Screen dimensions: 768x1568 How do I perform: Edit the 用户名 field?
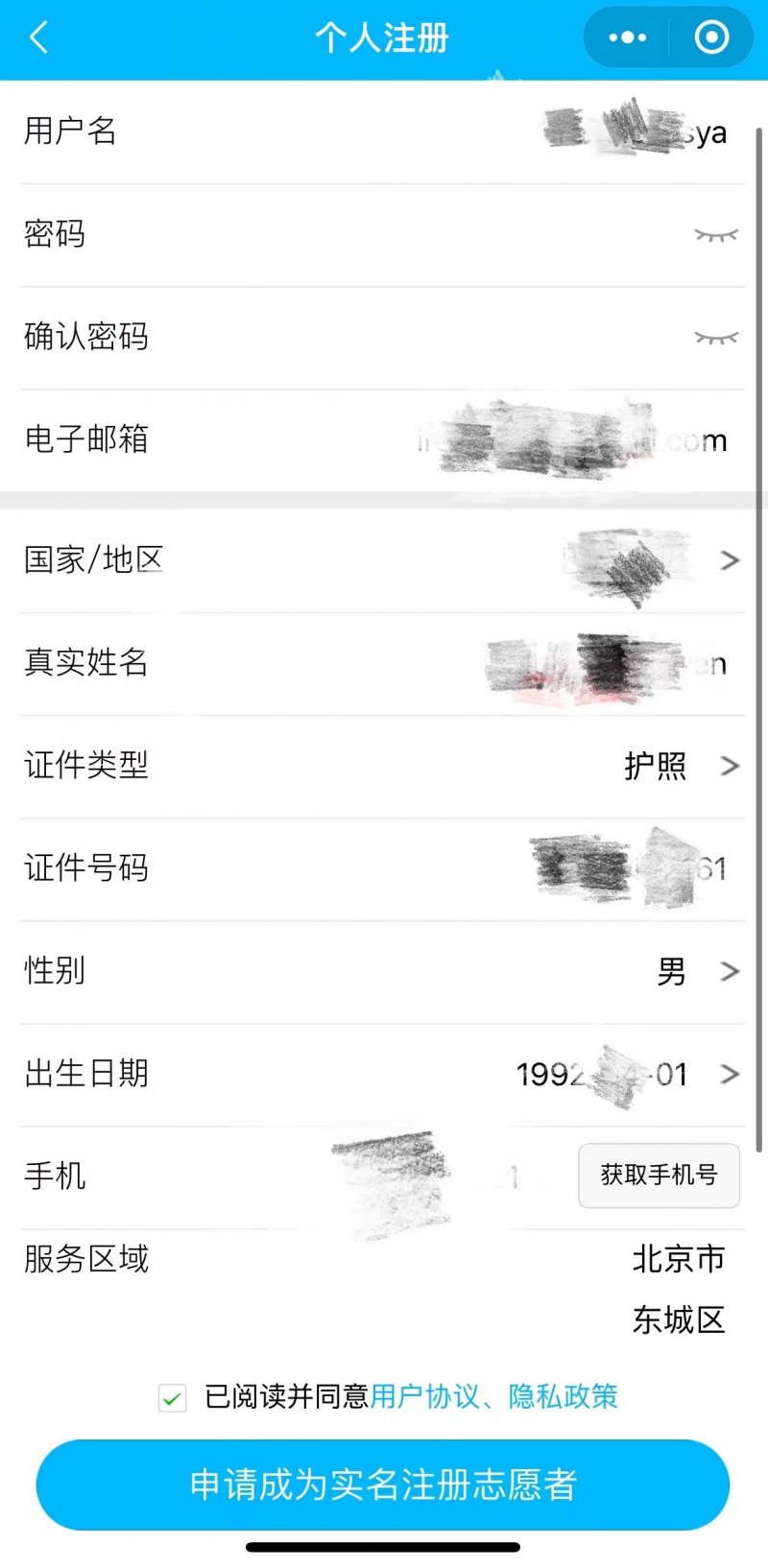(383, 131)
